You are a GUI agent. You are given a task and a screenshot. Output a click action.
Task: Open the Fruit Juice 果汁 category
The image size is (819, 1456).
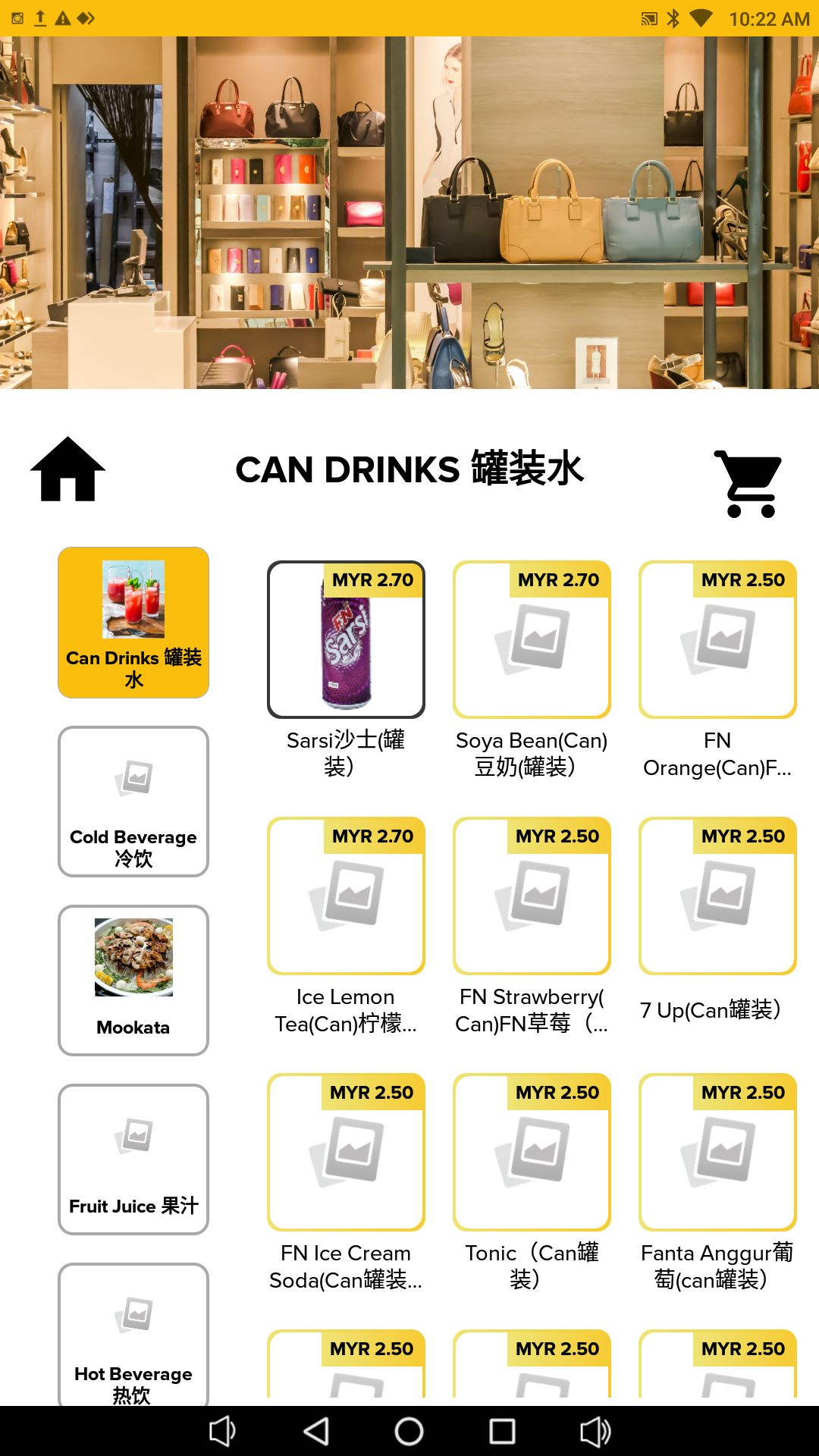coord(133,1158)
